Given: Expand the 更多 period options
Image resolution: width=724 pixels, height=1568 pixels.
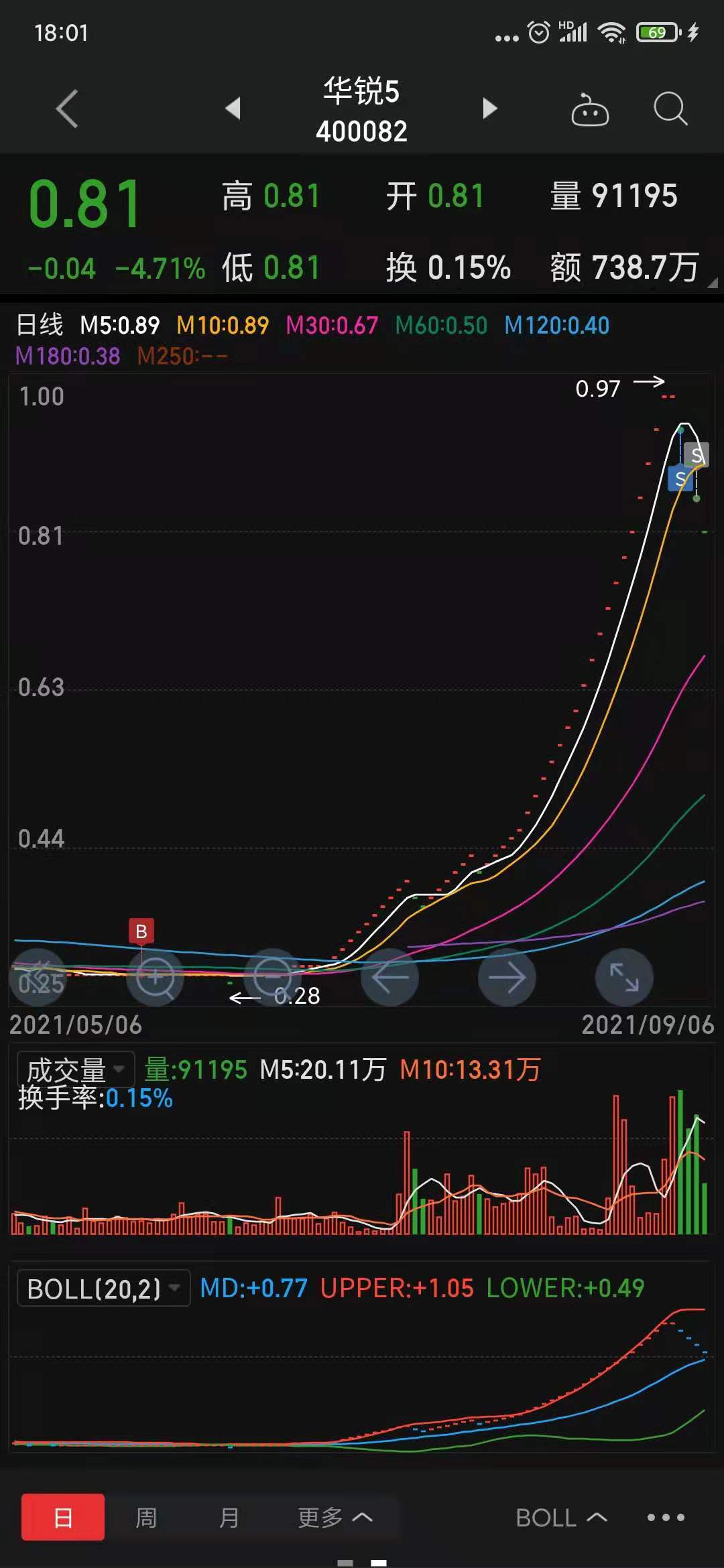Looking at the screenshot, I should click(335, 1517).
